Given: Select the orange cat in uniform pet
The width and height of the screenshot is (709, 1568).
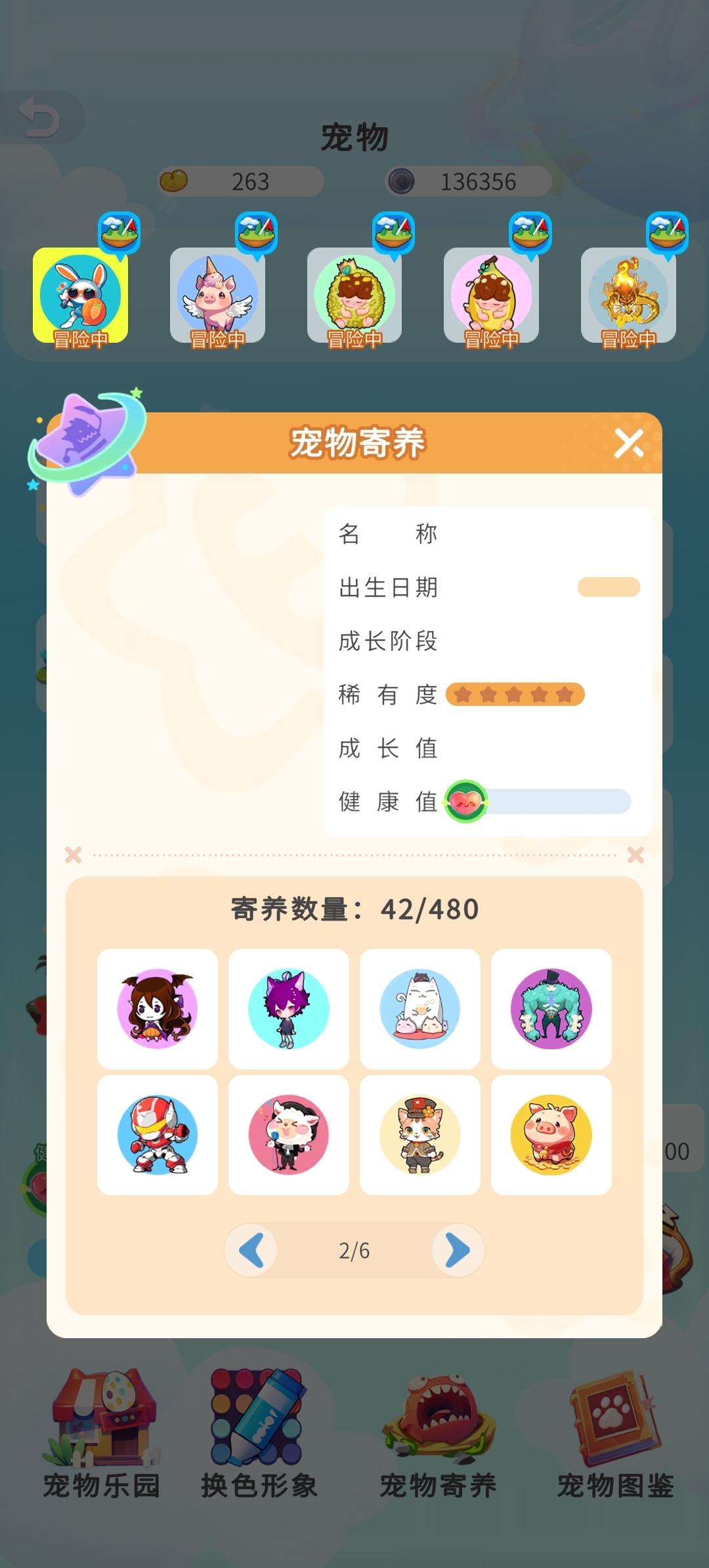Looking at the screenshot, I should pyautogui.click(x=420, y=1135).
